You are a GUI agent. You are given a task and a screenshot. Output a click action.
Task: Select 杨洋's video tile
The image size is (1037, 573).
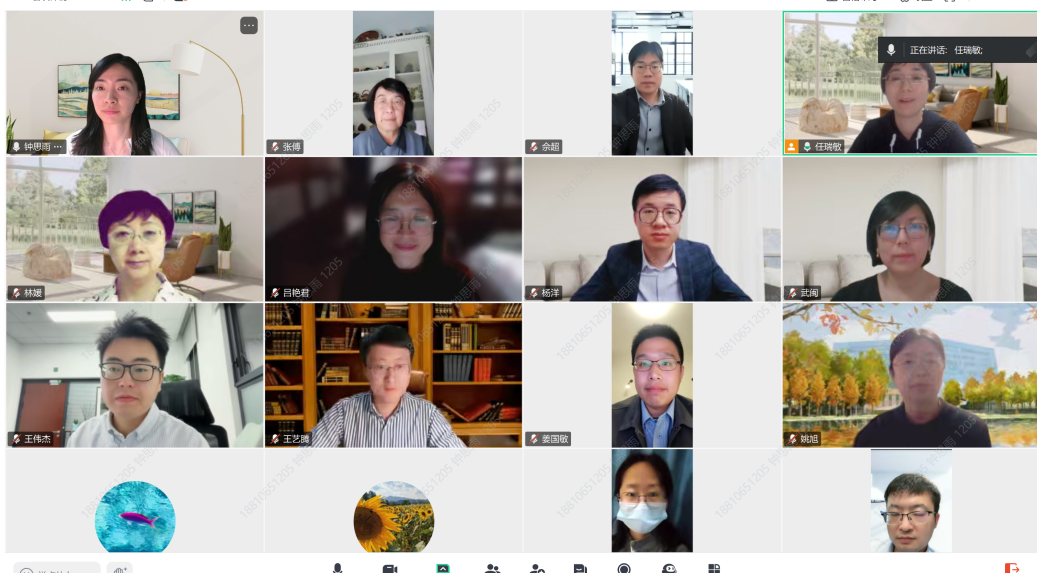coord(652,230)
